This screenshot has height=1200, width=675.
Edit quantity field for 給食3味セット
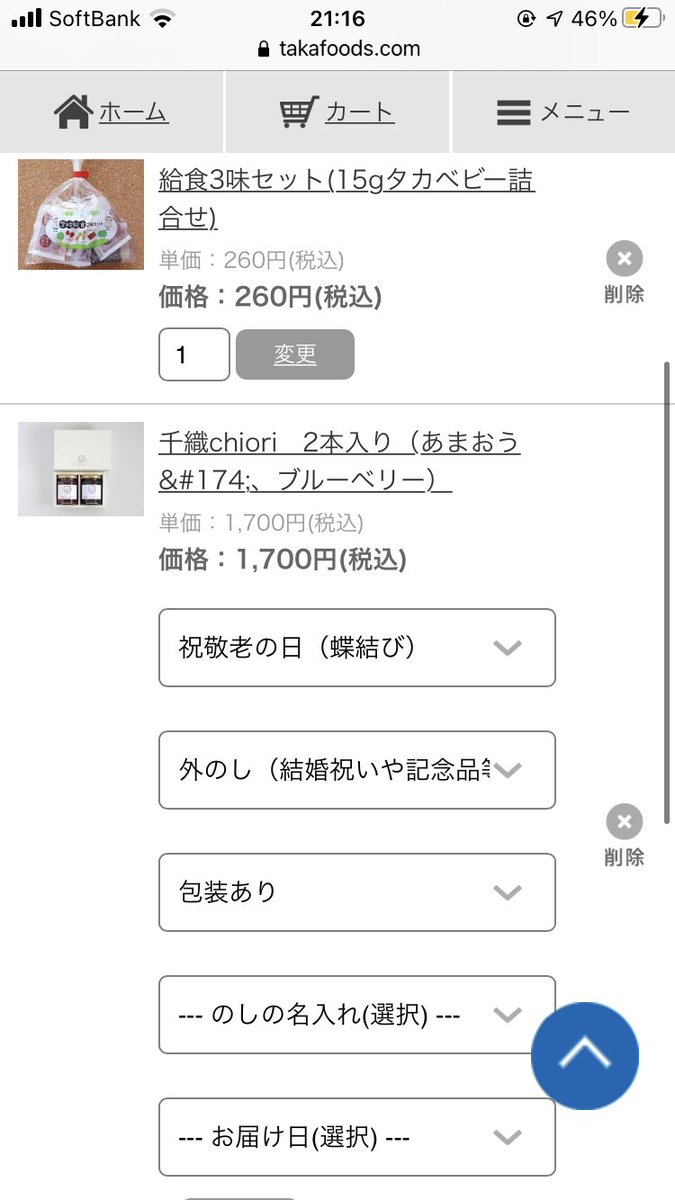pyautogui.click(x=194, y=355)
